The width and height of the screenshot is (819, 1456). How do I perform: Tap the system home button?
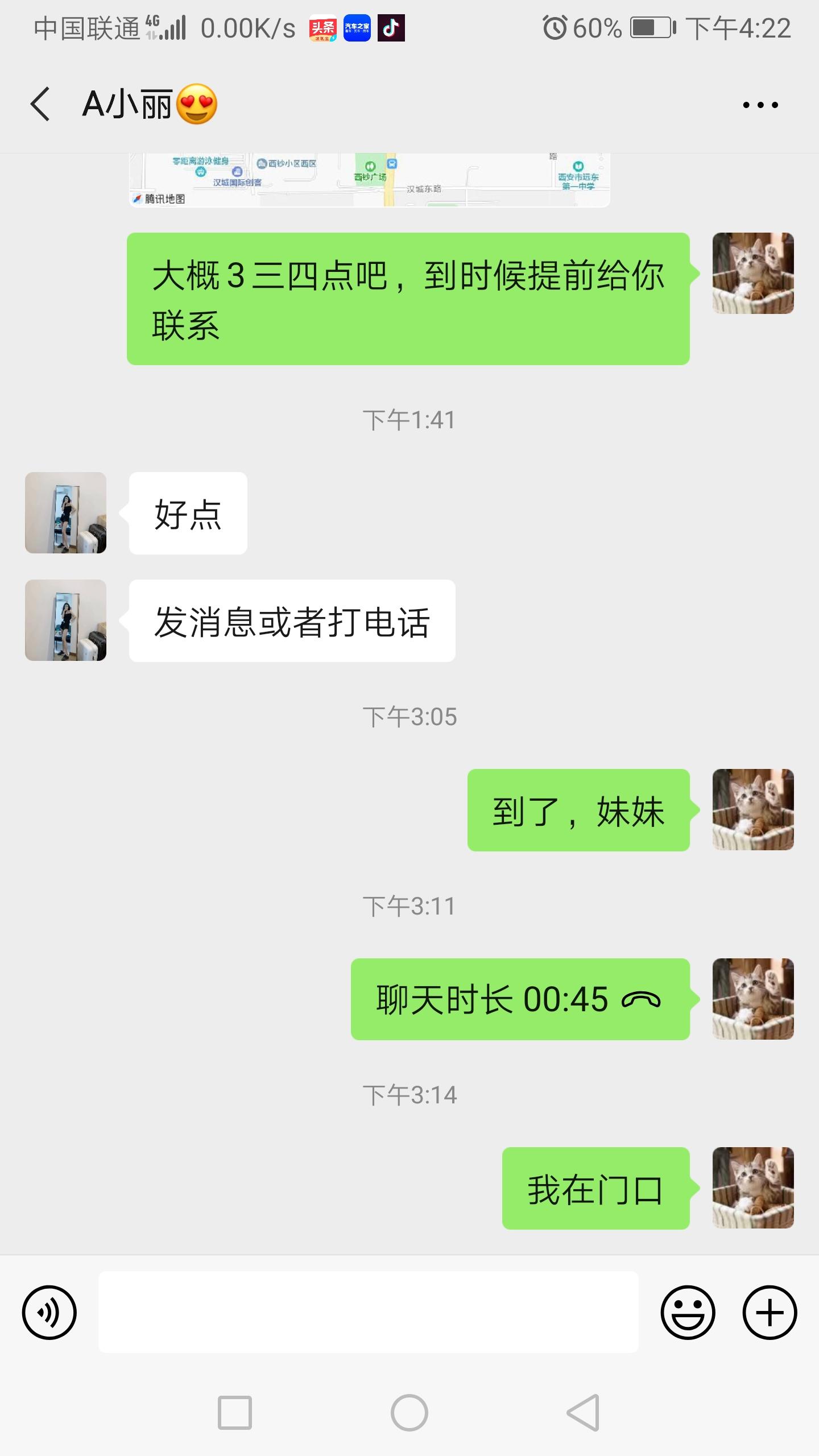point(409,1413)
